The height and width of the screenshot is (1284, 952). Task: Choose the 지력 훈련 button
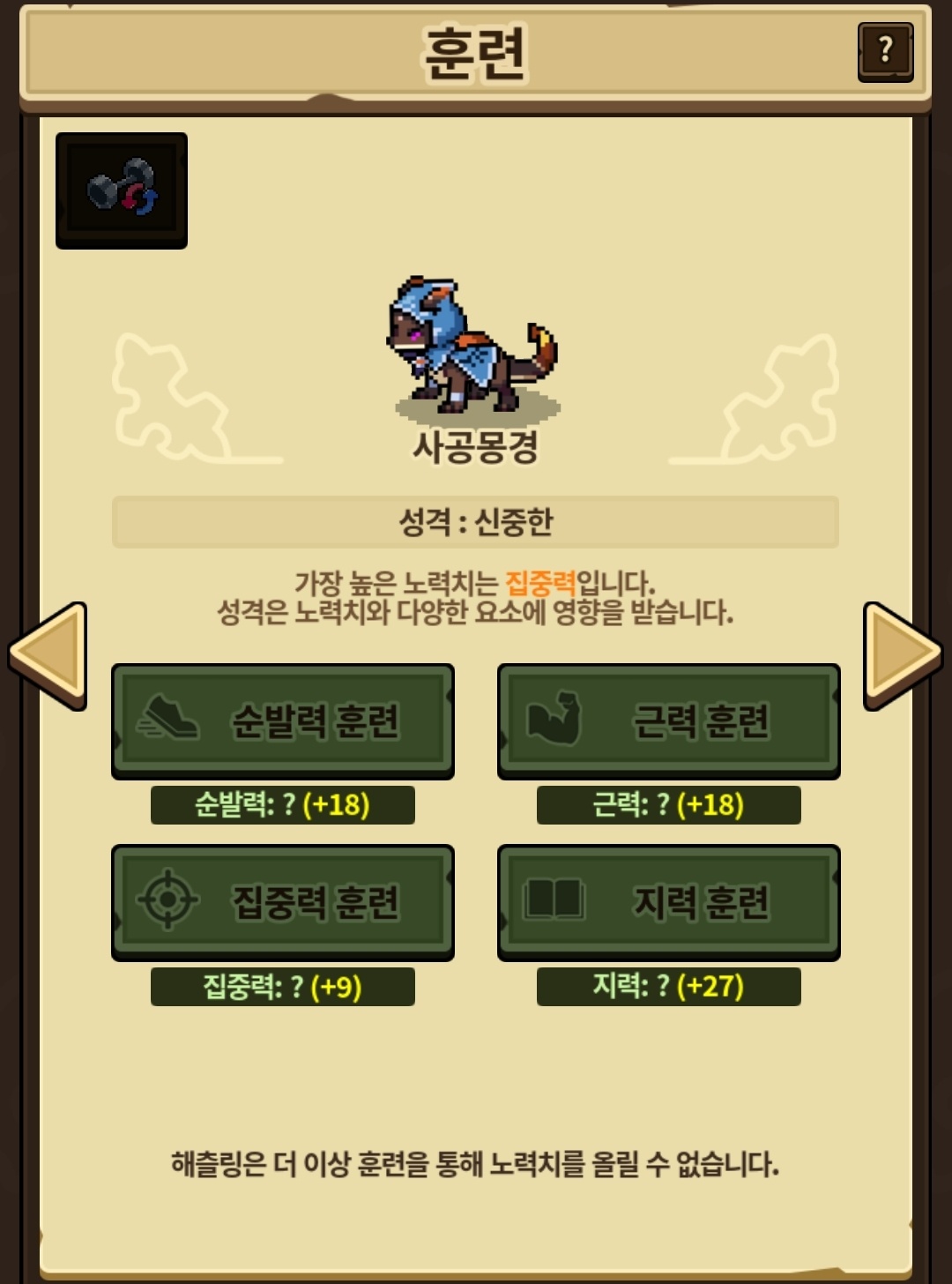[669, 902]
